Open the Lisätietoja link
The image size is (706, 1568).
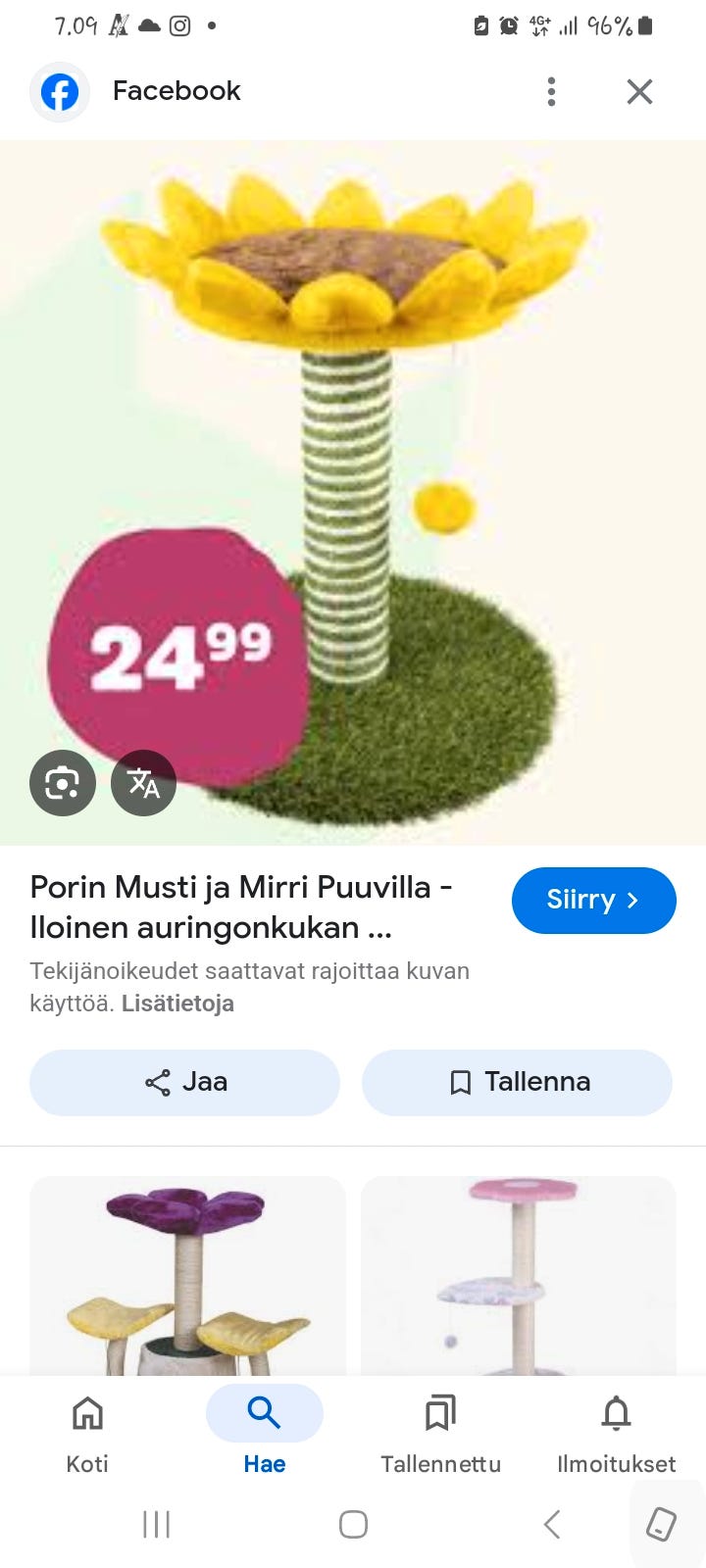point(177,1003)
